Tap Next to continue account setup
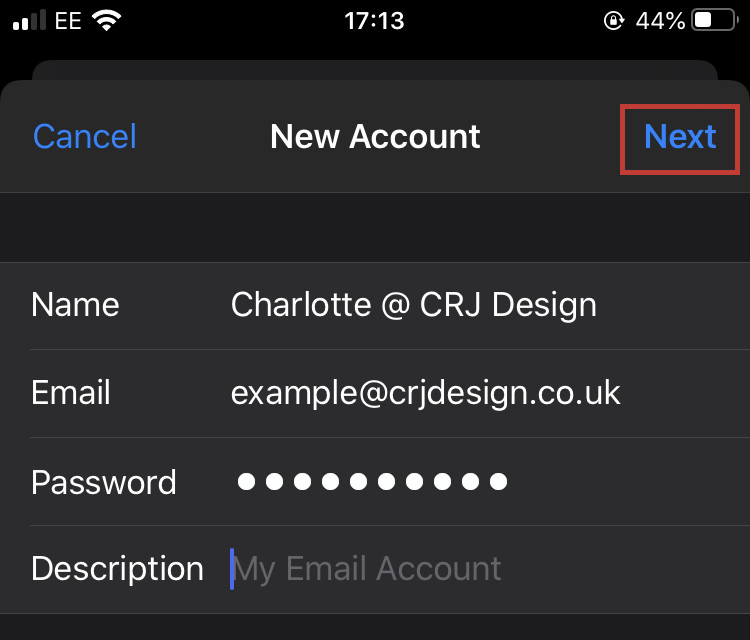750x640 pixels. (x=680, y=137)
